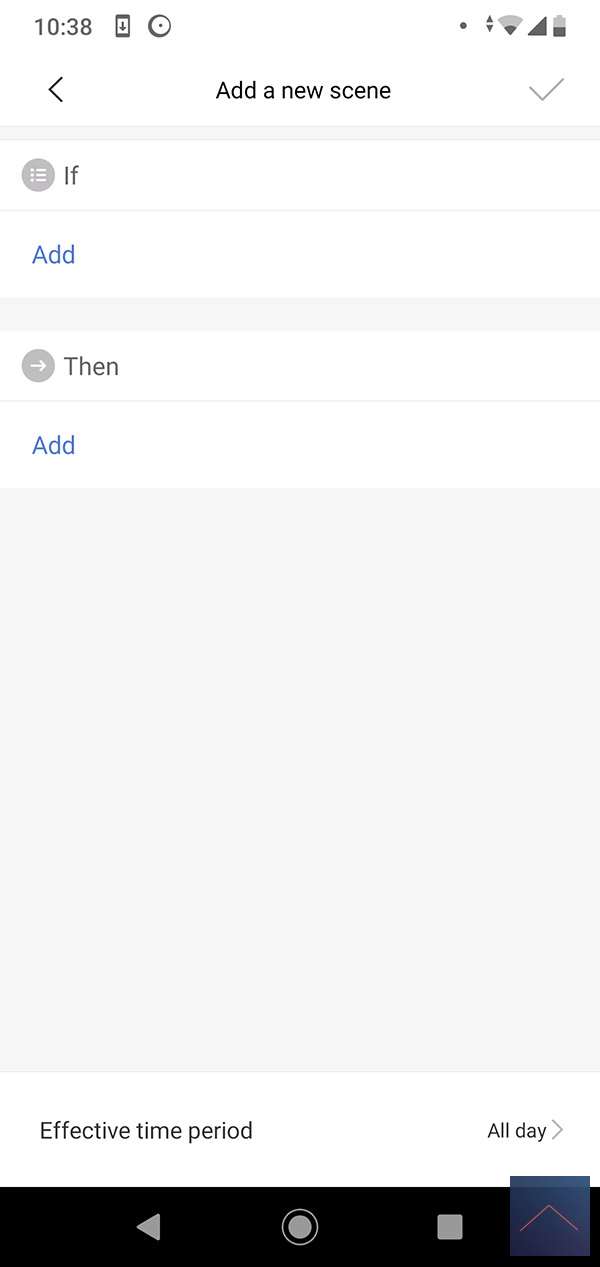Tap the system home button
The image size is (600, 1267).
[x=300, y=1226]
